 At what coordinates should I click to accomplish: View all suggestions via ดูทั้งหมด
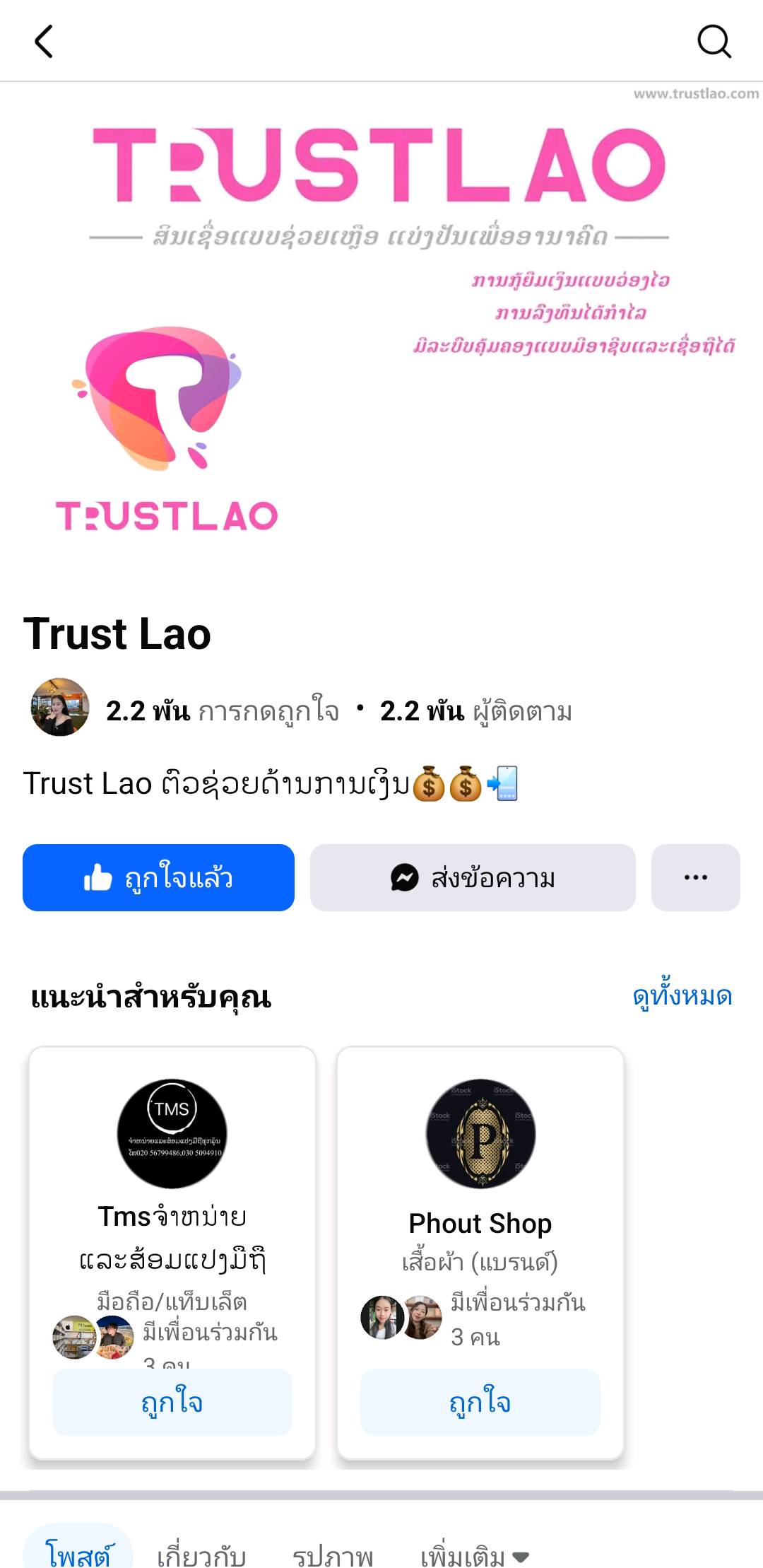pyautogui.click(x=682, y=996)
